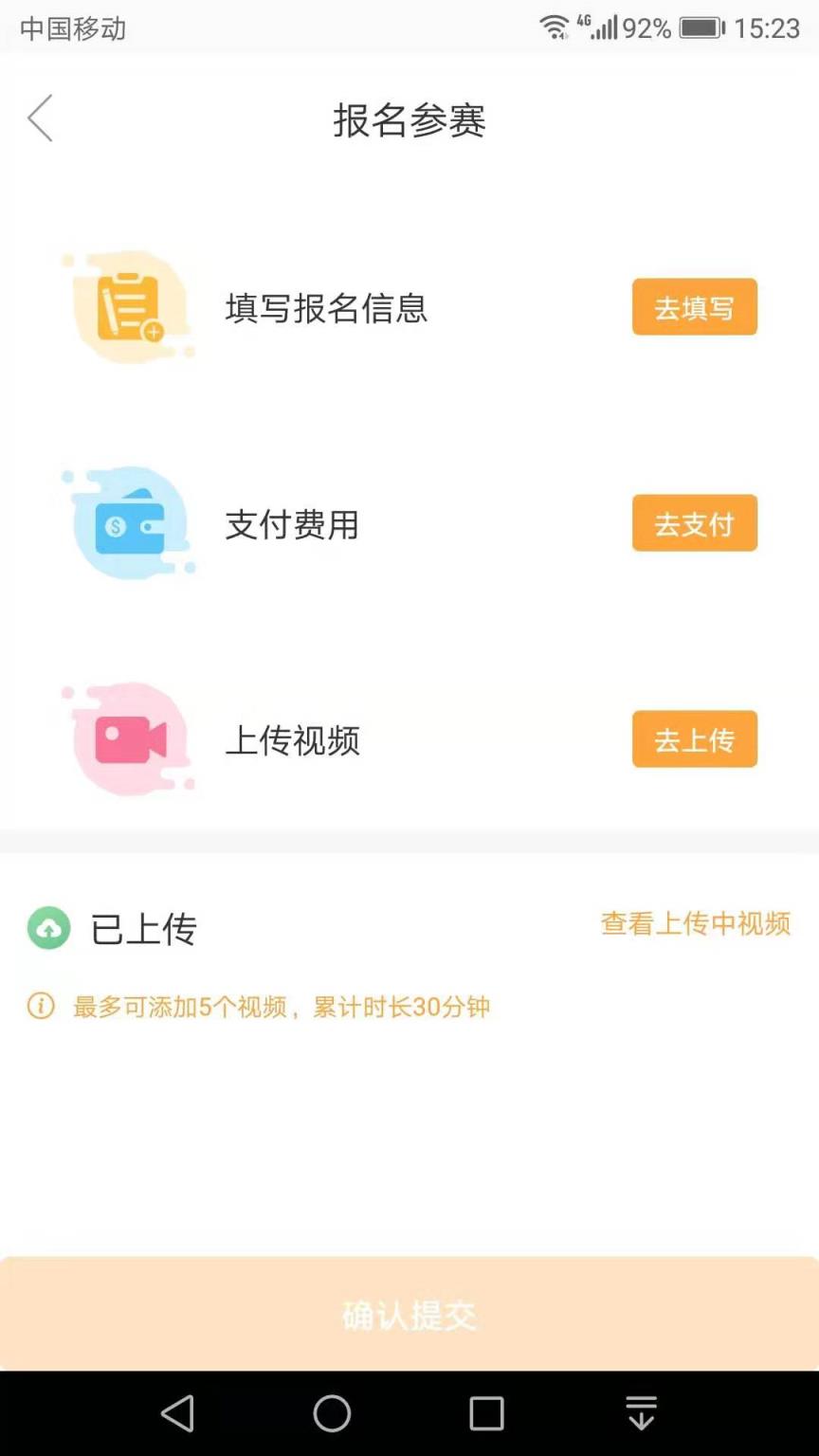
Task: Tap the green upload icon beside 已上传
Action: coord(48,928)
